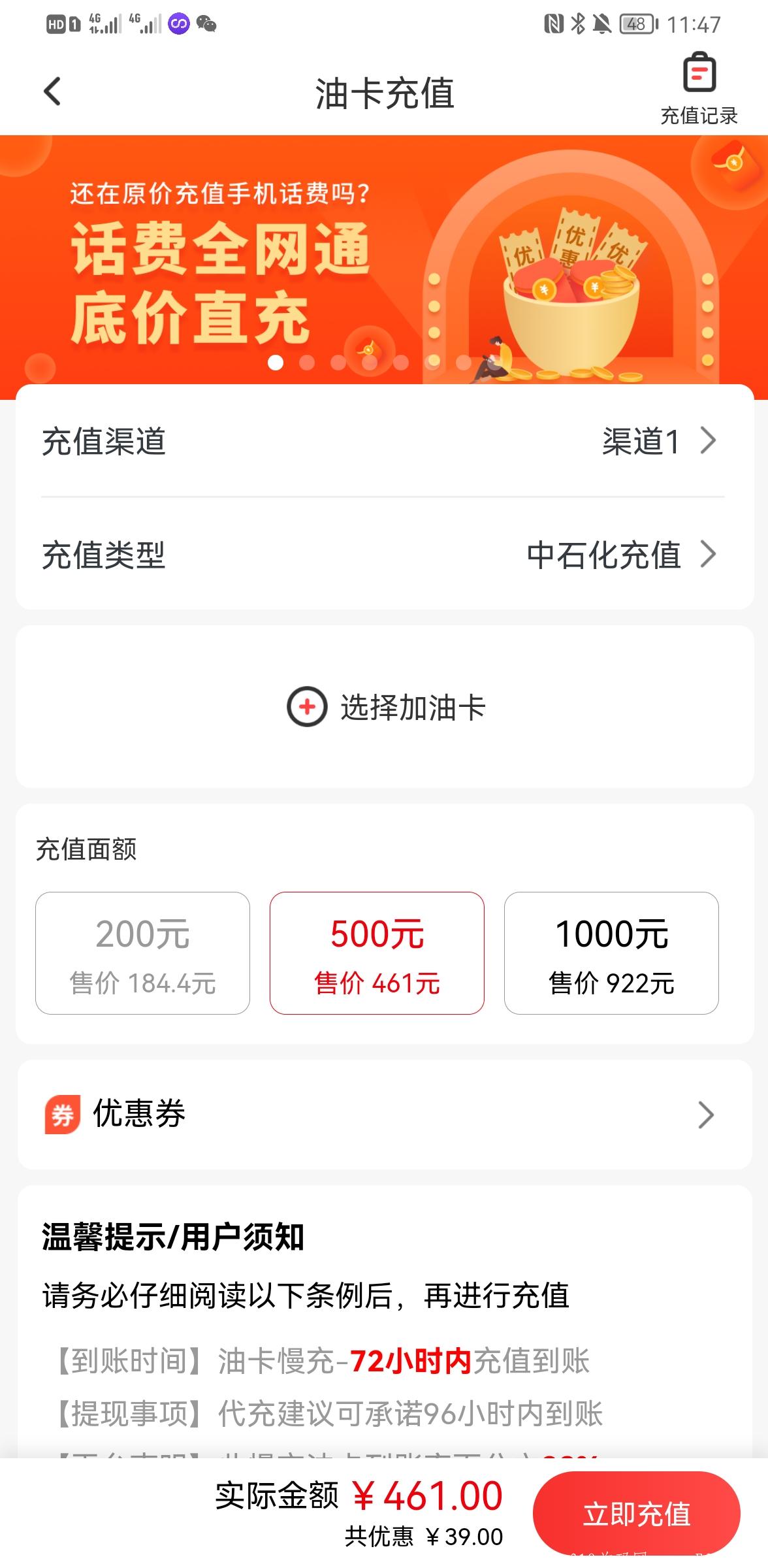Expand the 优惠券 coupon list
Image resolution: width=768 pixels, height=1568 pixels.
point(384,1114)
